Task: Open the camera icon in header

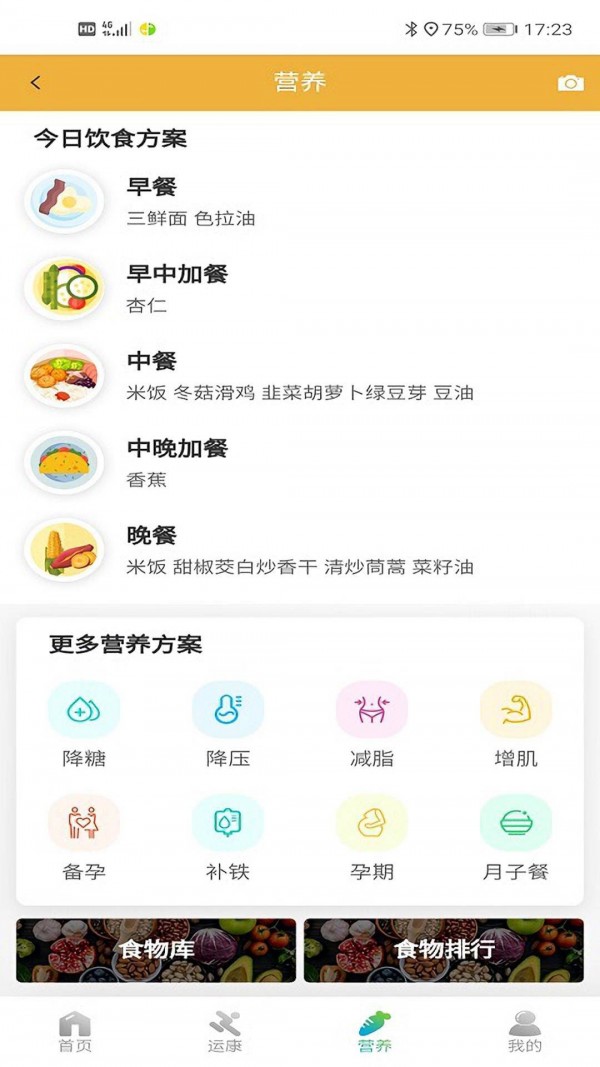Action: point(571,82)
